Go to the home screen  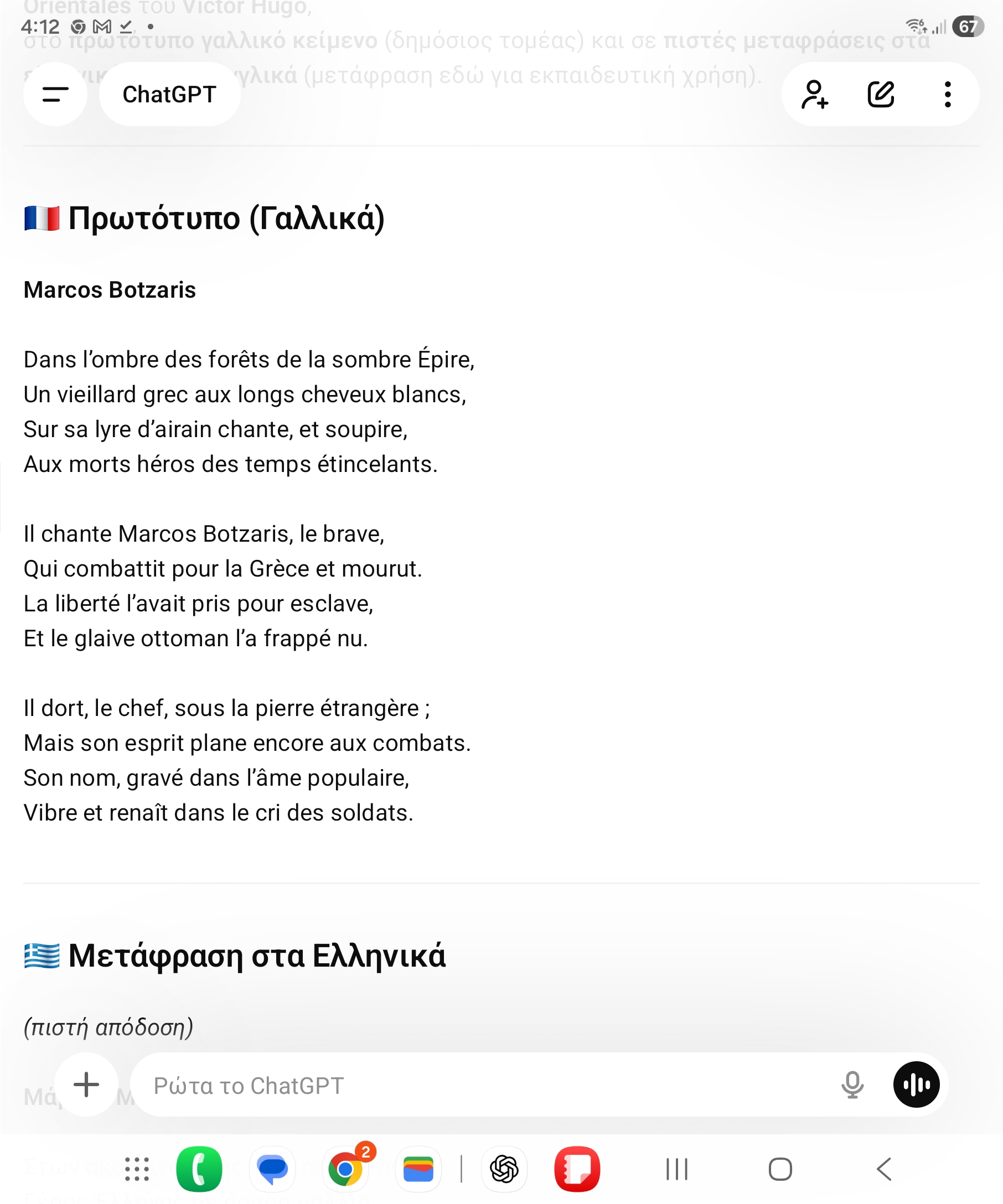tap(780, 1169)
